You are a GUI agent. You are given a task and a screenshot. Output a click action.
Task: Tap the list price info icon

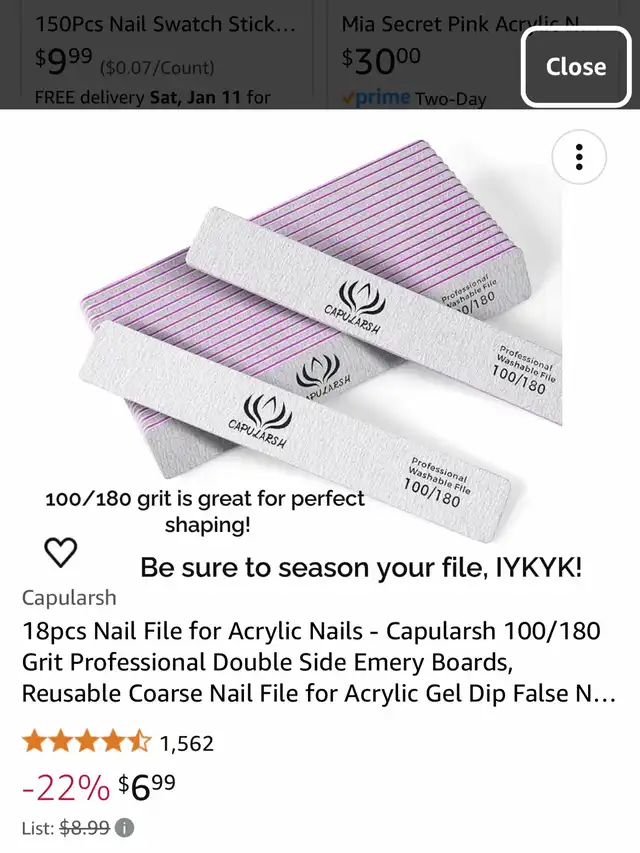point(124,828)
